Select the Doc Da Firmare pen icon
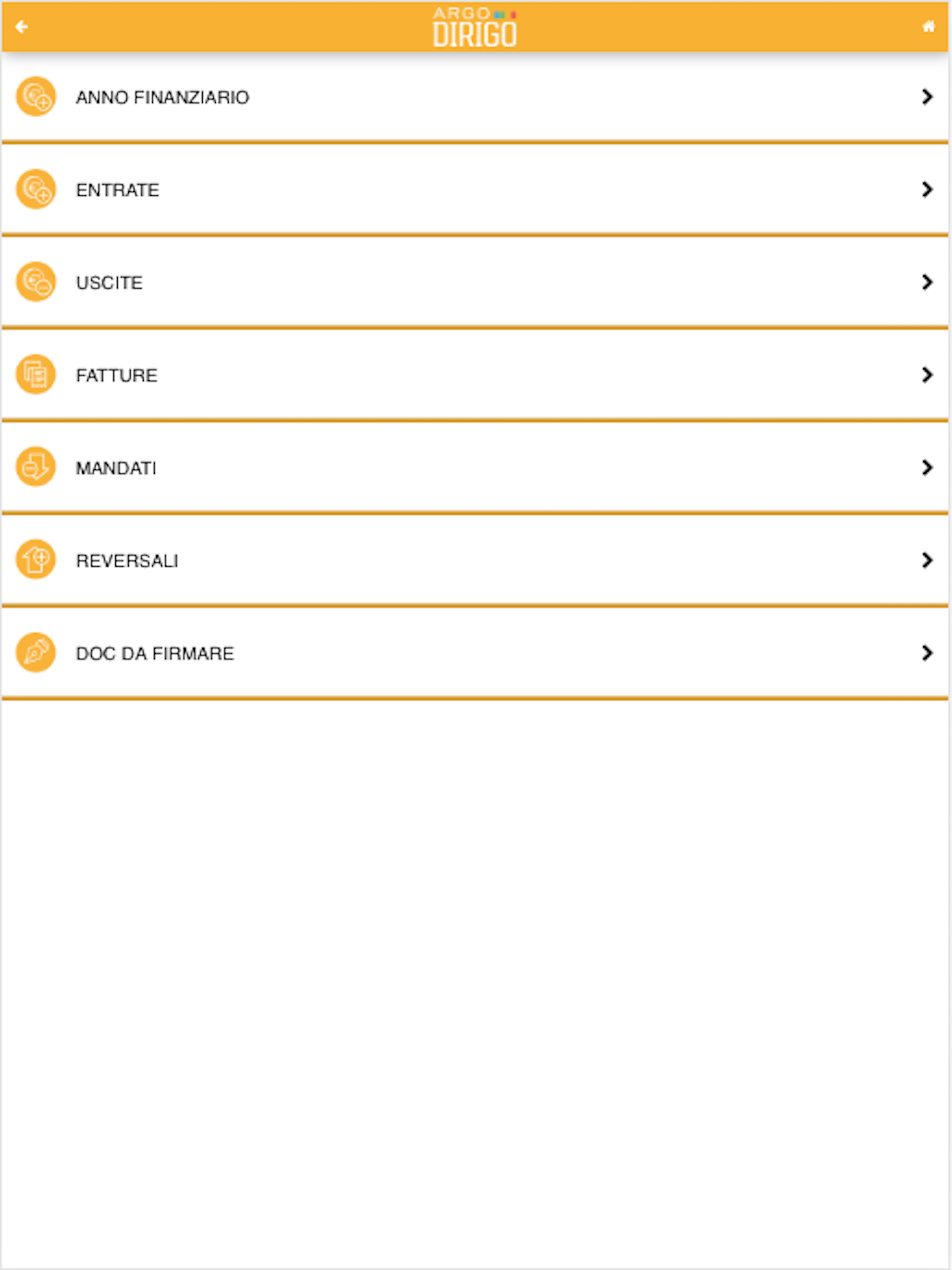This screenshot has width=952, height=1270. click(36, 653)
